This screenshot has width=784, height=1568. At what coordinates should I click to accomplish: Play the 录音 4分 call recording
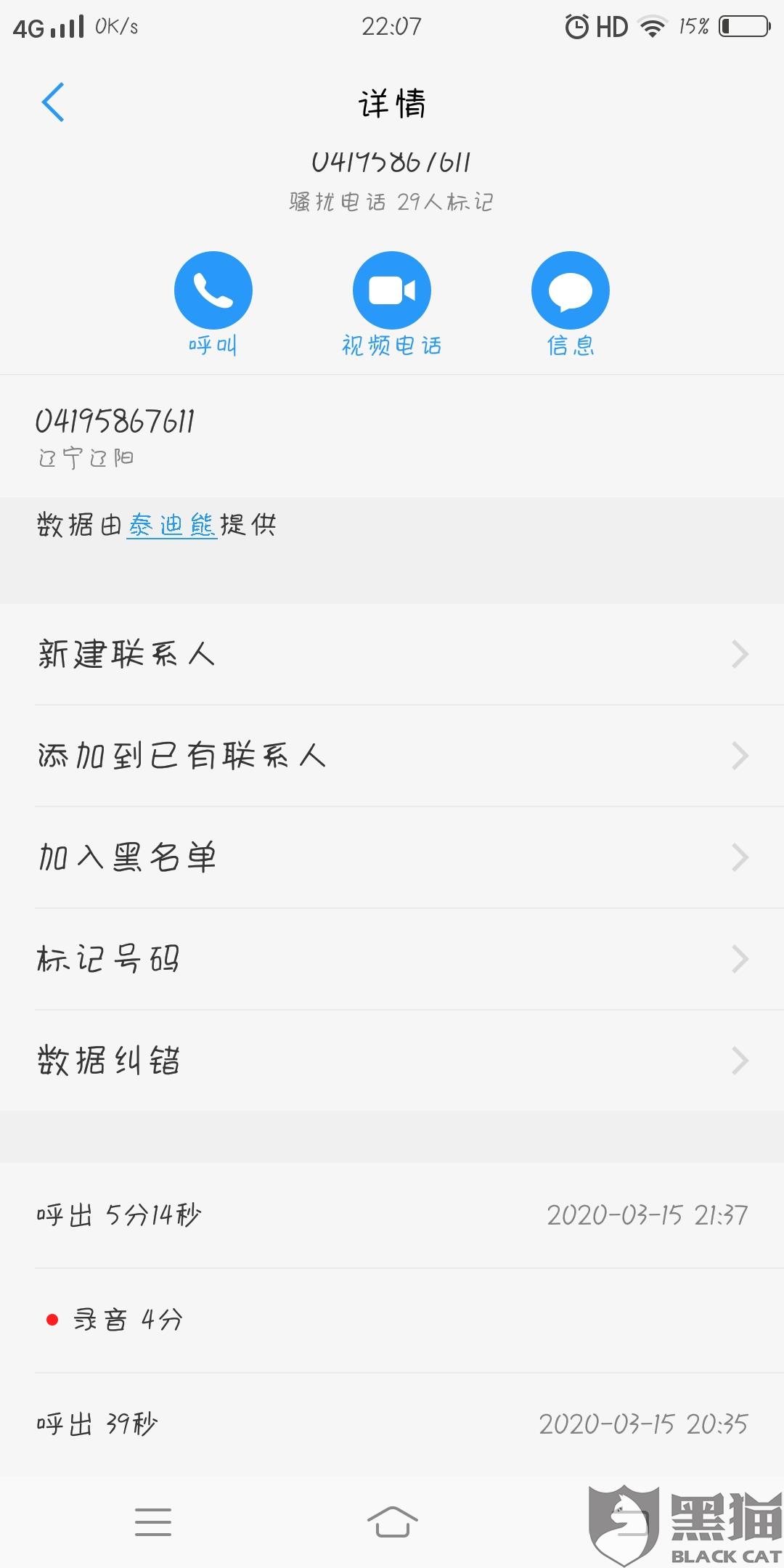[127, 1320]
